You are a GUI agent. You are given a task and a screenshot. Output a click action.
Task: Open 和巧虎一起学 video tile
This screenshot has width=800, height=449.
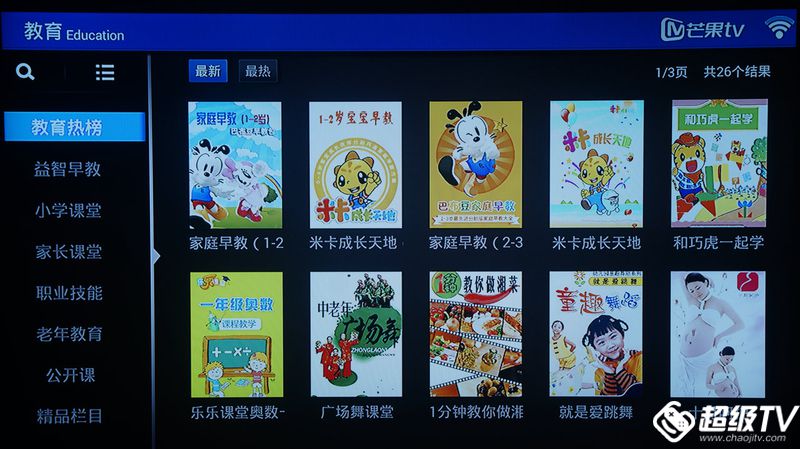point(718,165)
